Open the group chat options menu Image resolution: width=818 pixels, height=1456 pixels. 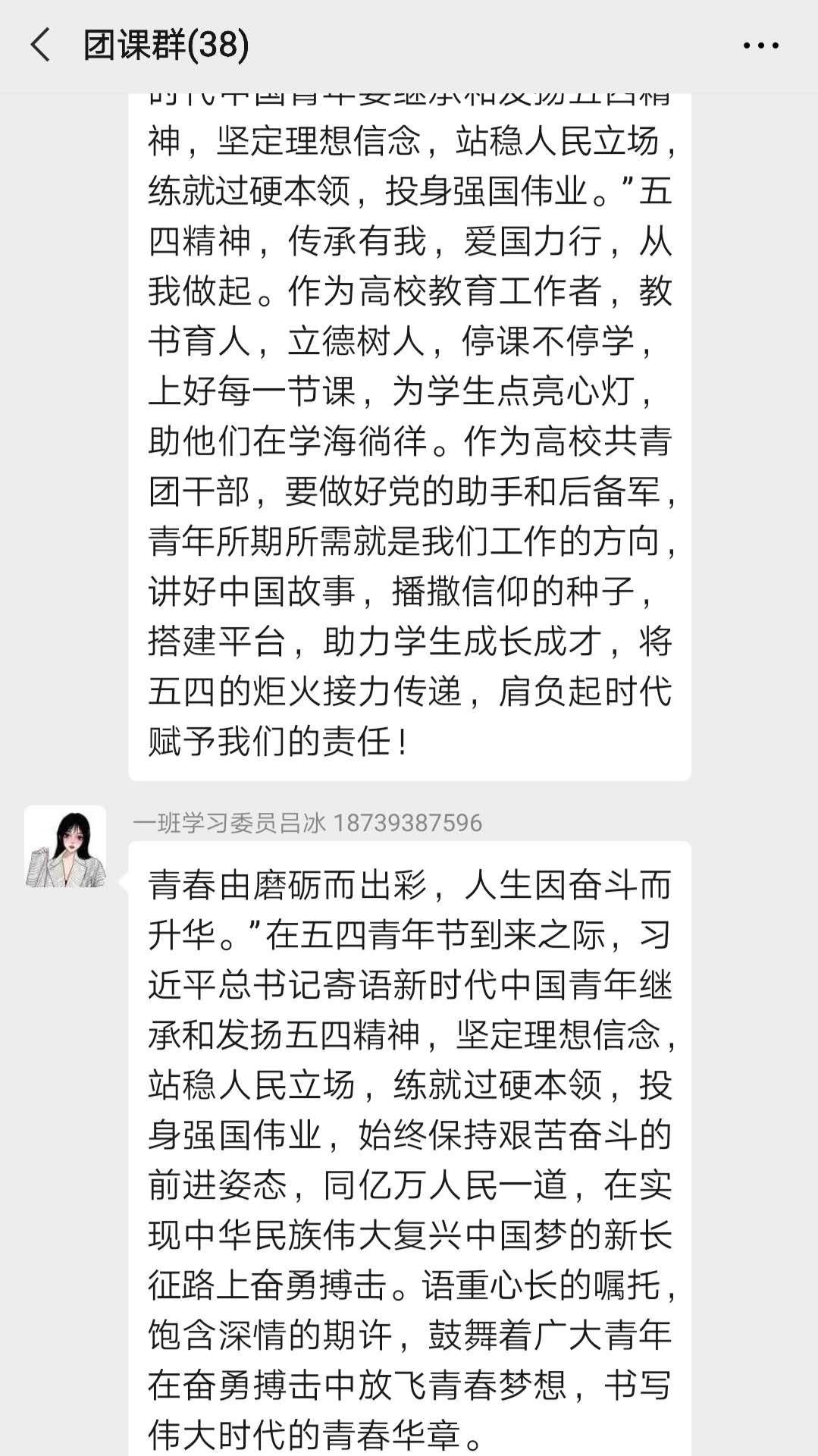point(760,45)
